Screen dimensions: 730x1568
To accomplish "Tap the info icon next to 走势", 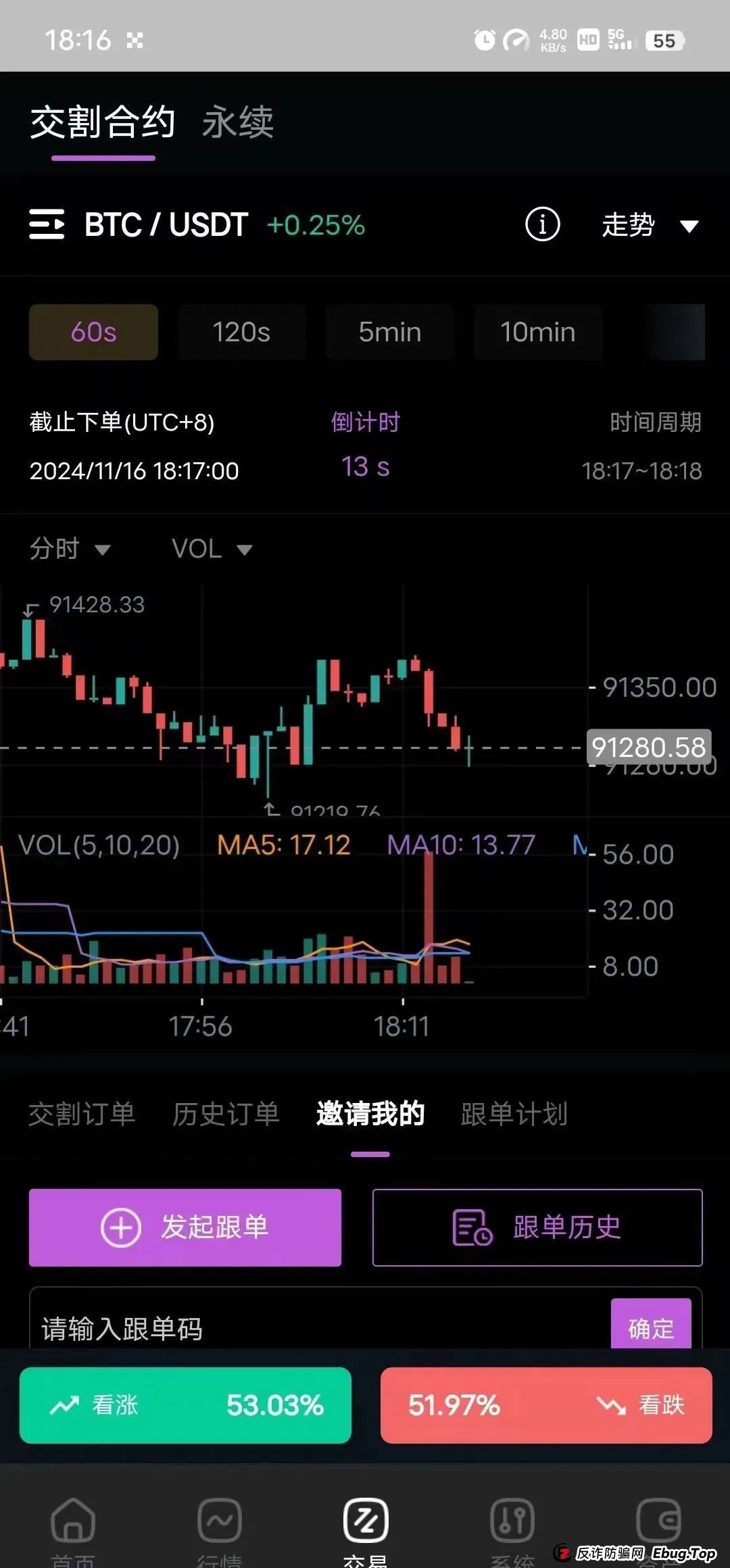I will coord(542,225).
